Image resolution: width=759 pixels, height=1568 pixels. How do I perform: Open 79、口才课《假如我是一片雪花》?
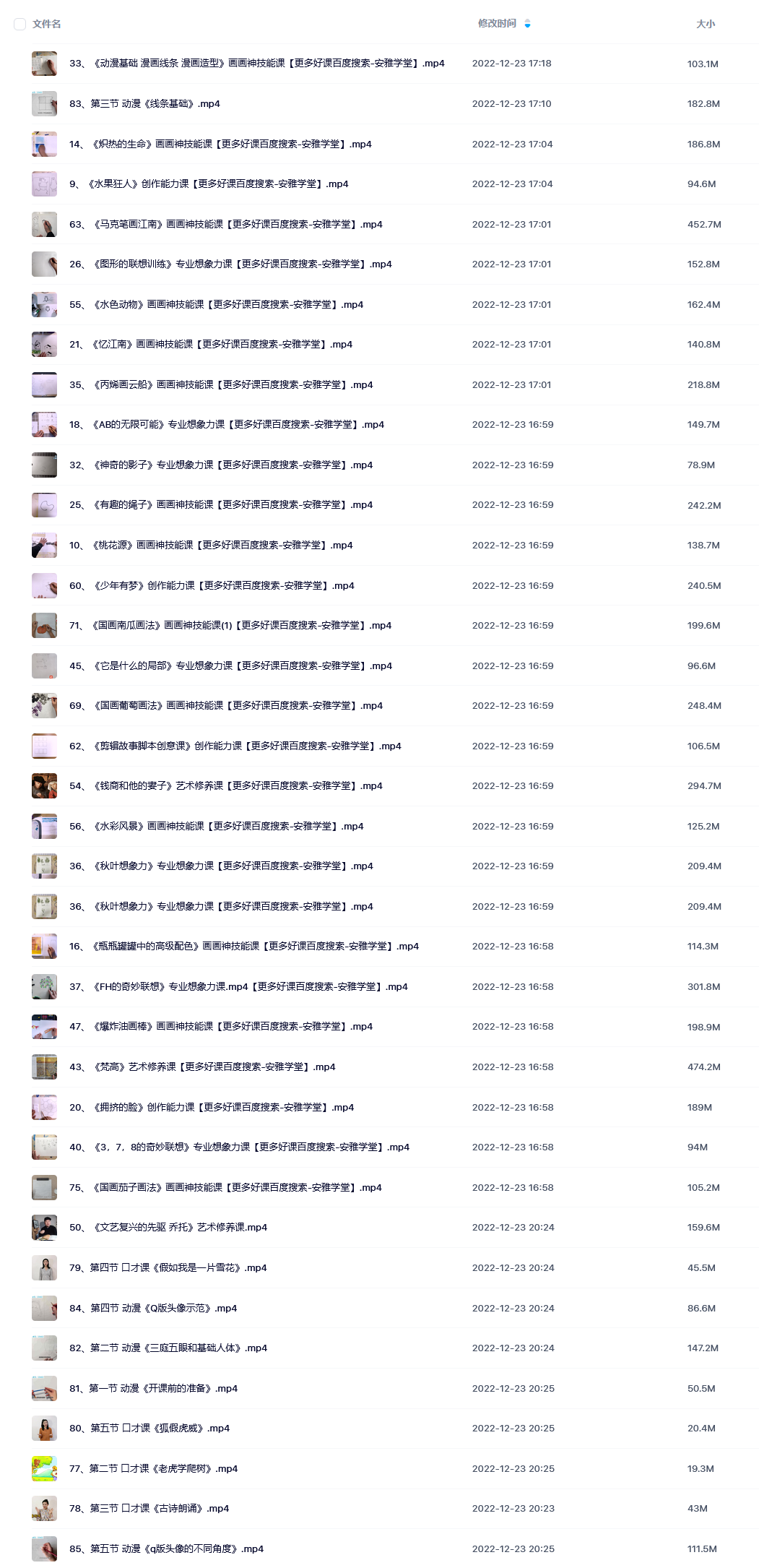pos(168,1267)
